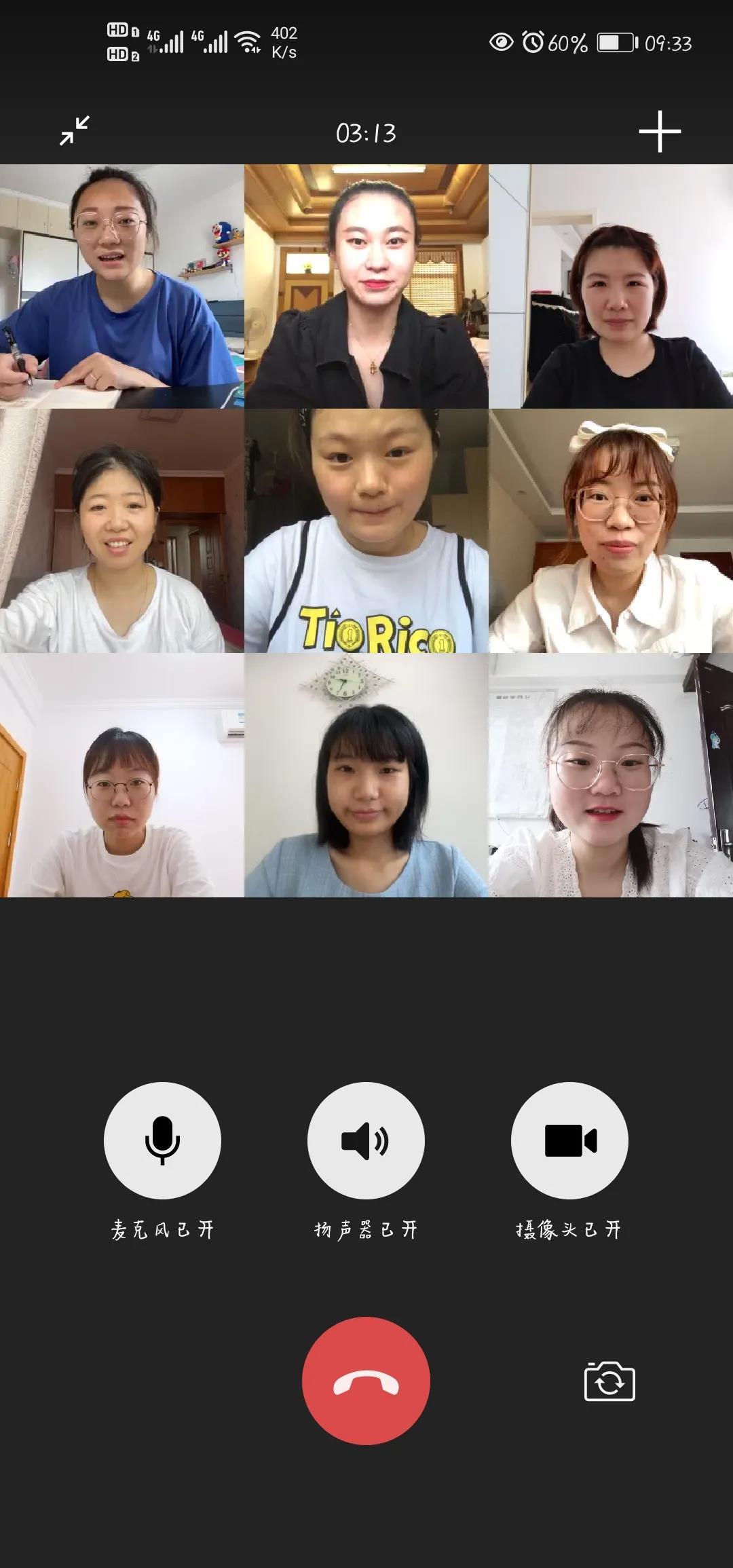Enlarge the tile with the wall clock

(x=366, y=775)
